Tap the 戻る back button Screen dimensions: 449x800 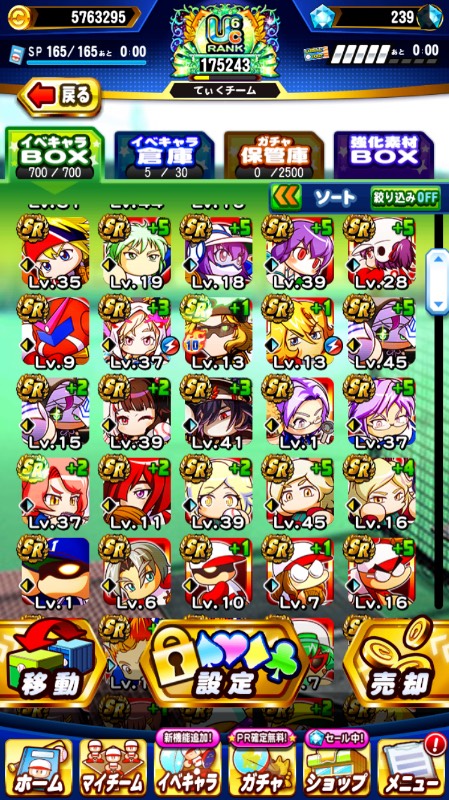tap(59, 96)
